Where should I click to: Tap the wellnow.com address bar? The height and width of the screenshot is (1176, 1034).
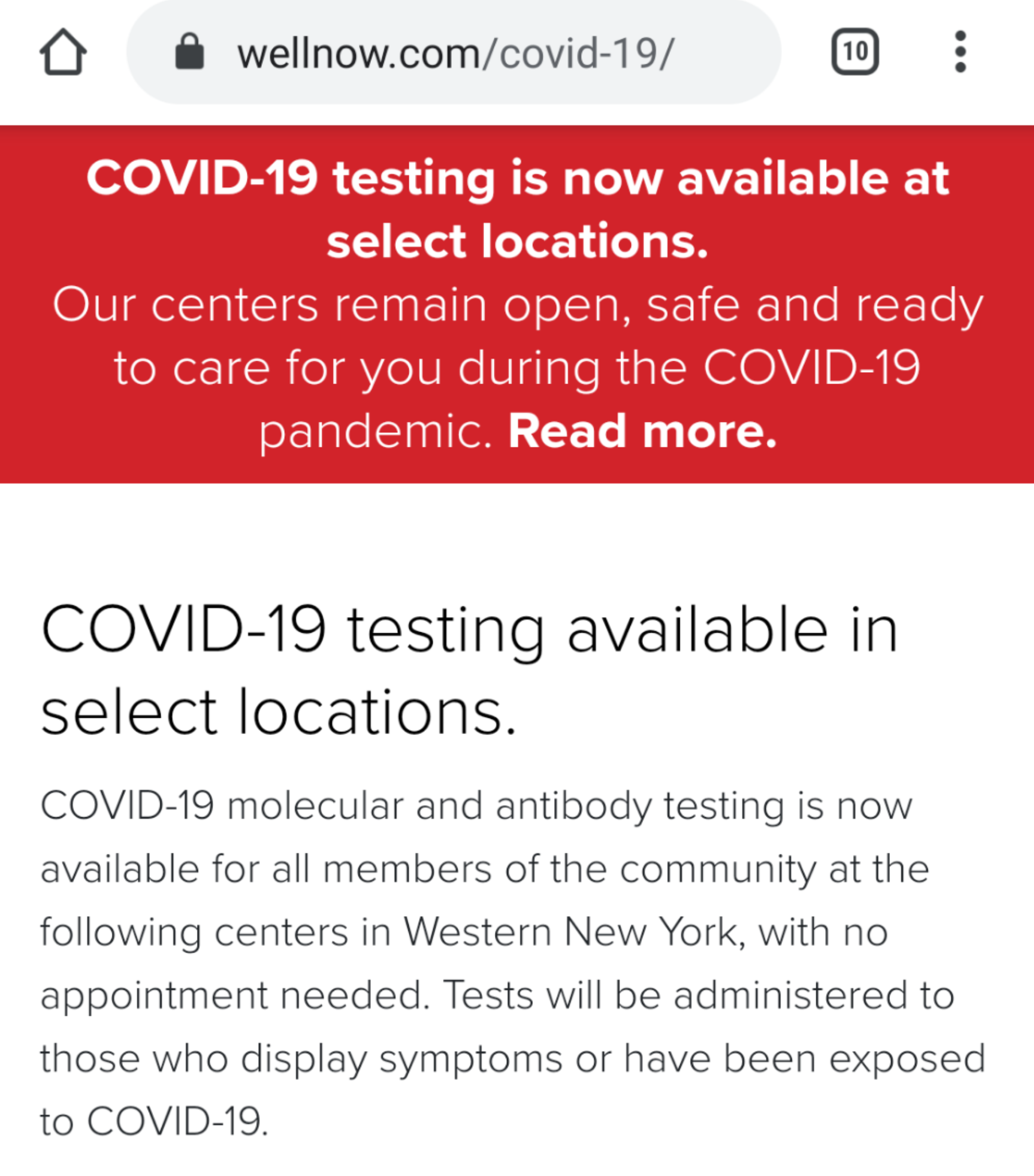[455, 53]
